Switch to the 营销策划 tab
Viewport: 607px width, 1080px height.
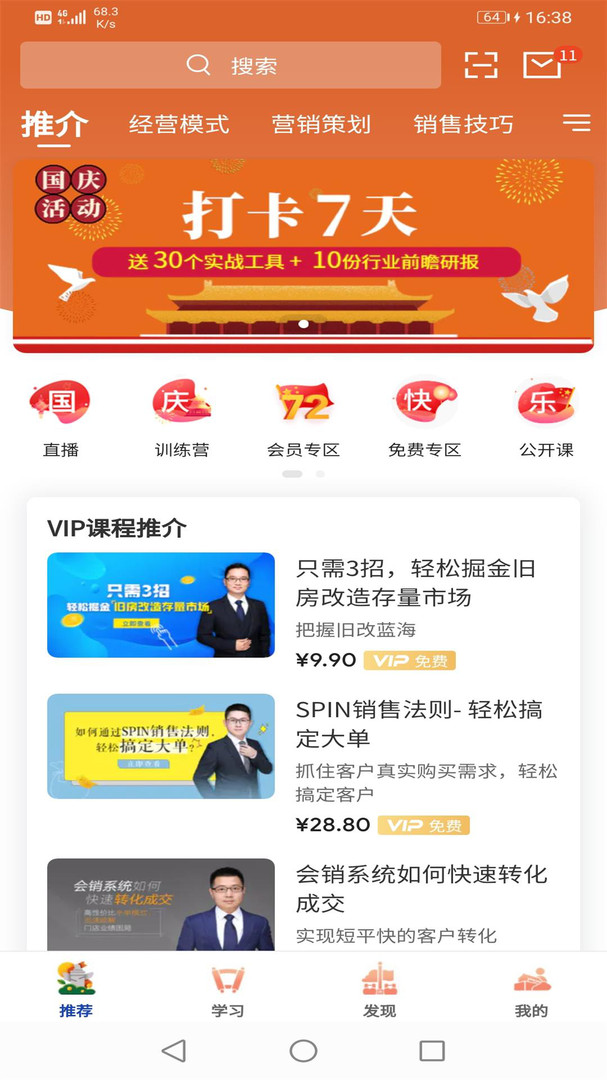tap(321, 124)
